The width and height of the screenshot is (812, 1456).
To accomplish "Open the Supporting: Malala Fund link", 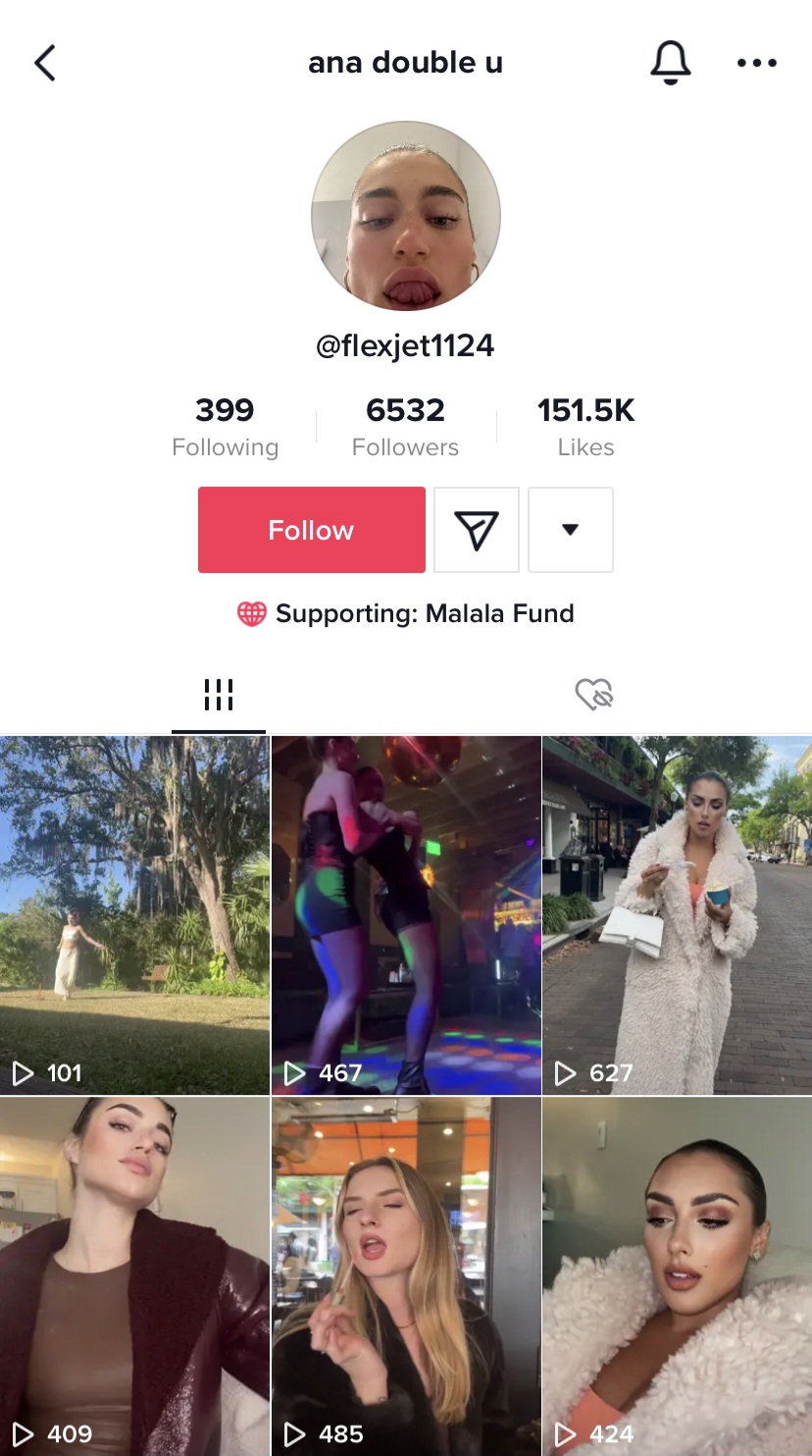I will click(406, 614).
